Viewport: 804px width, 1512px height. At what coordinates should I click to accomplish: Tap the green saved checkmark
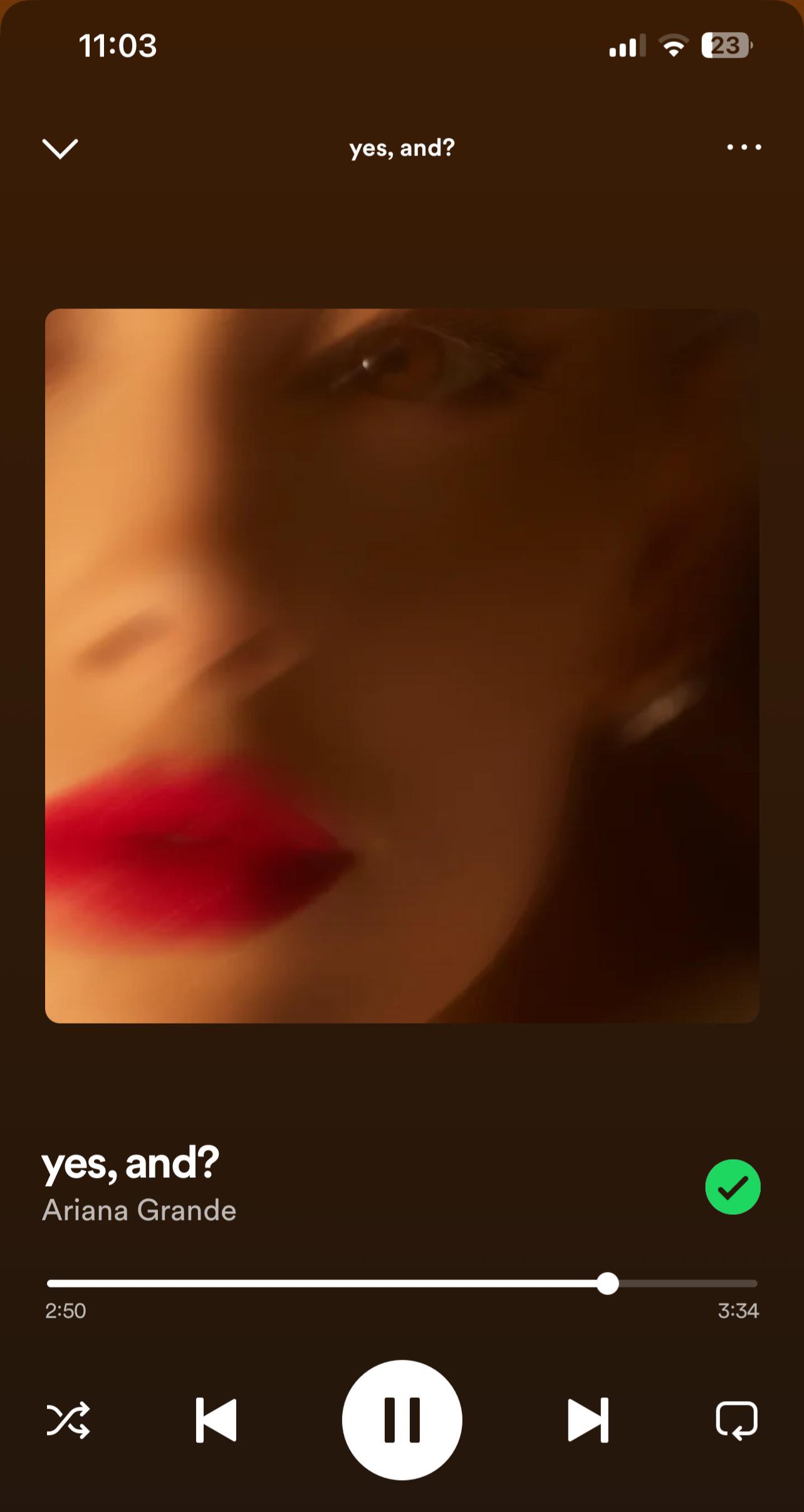pos(733,1187)
